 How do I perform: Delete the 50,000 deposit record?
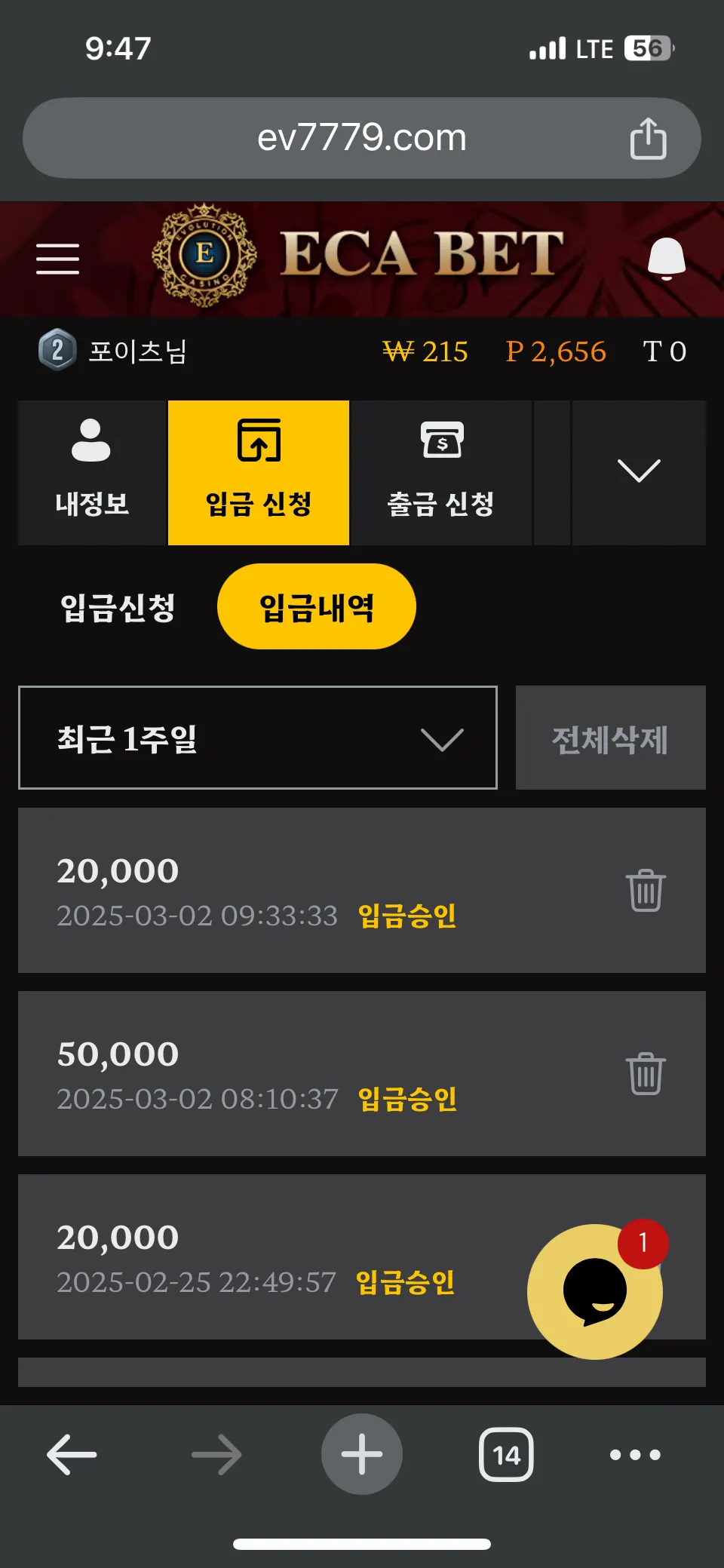click(646, 1073)
